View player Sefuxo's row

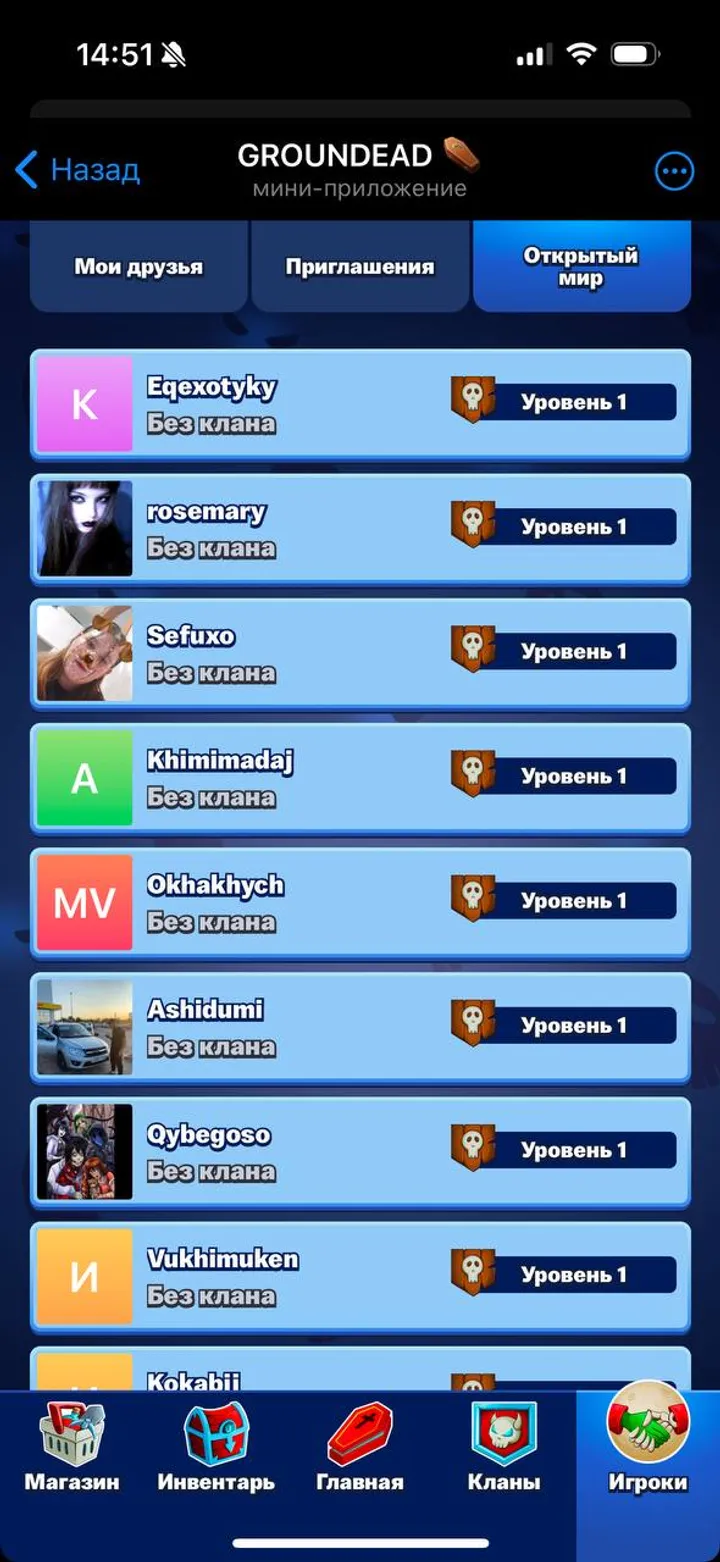(x=360, y=653)
